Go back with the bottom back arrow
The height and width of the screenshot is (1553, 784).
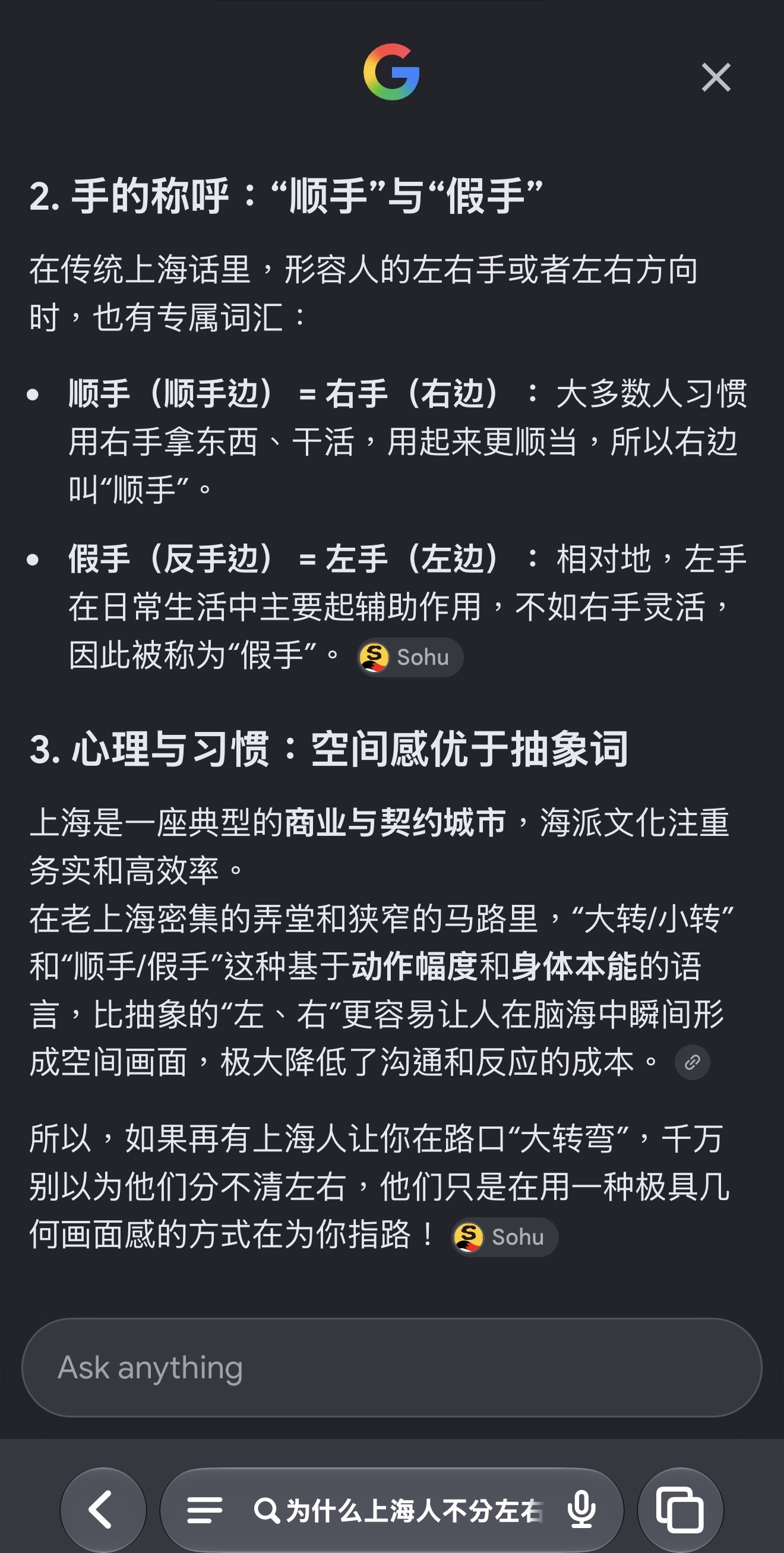click(x=103, y=1510)
